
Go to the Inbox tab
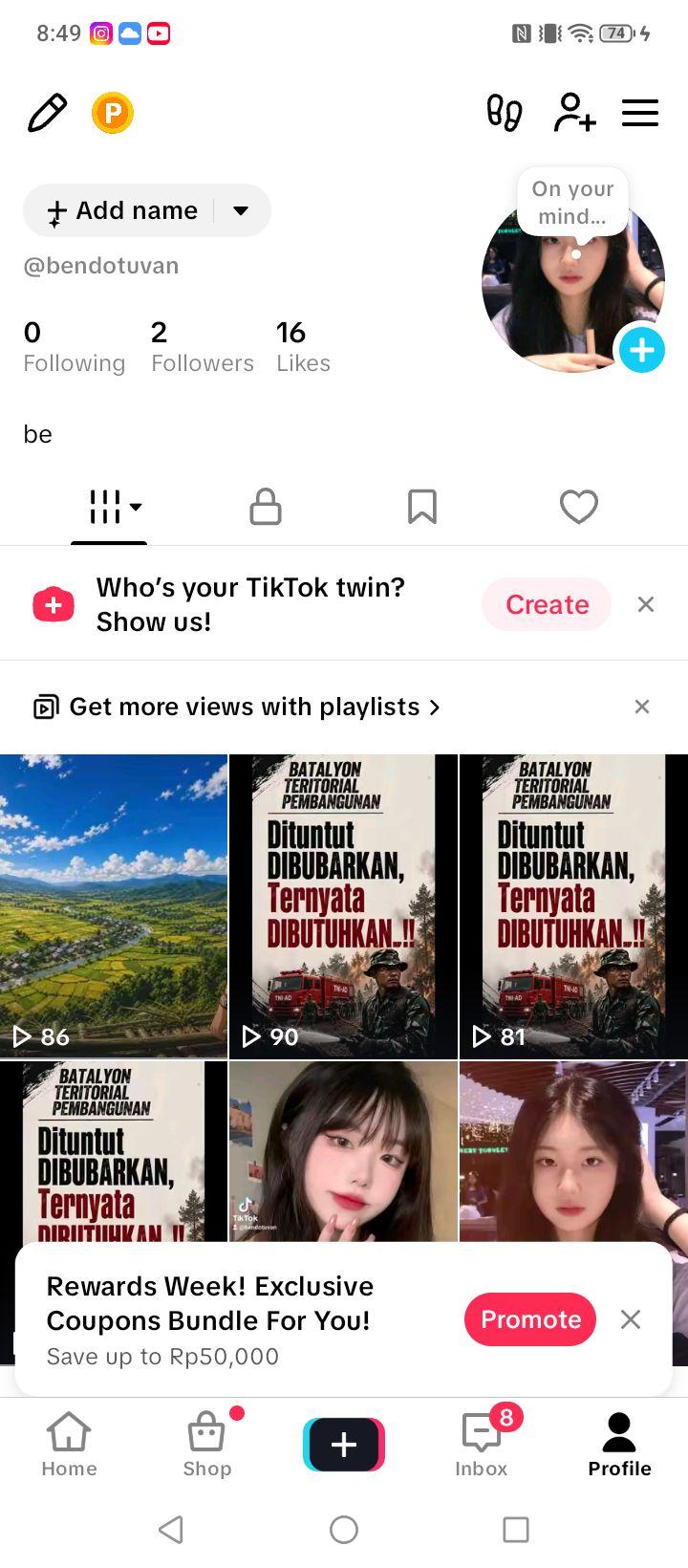(482, 1444)
